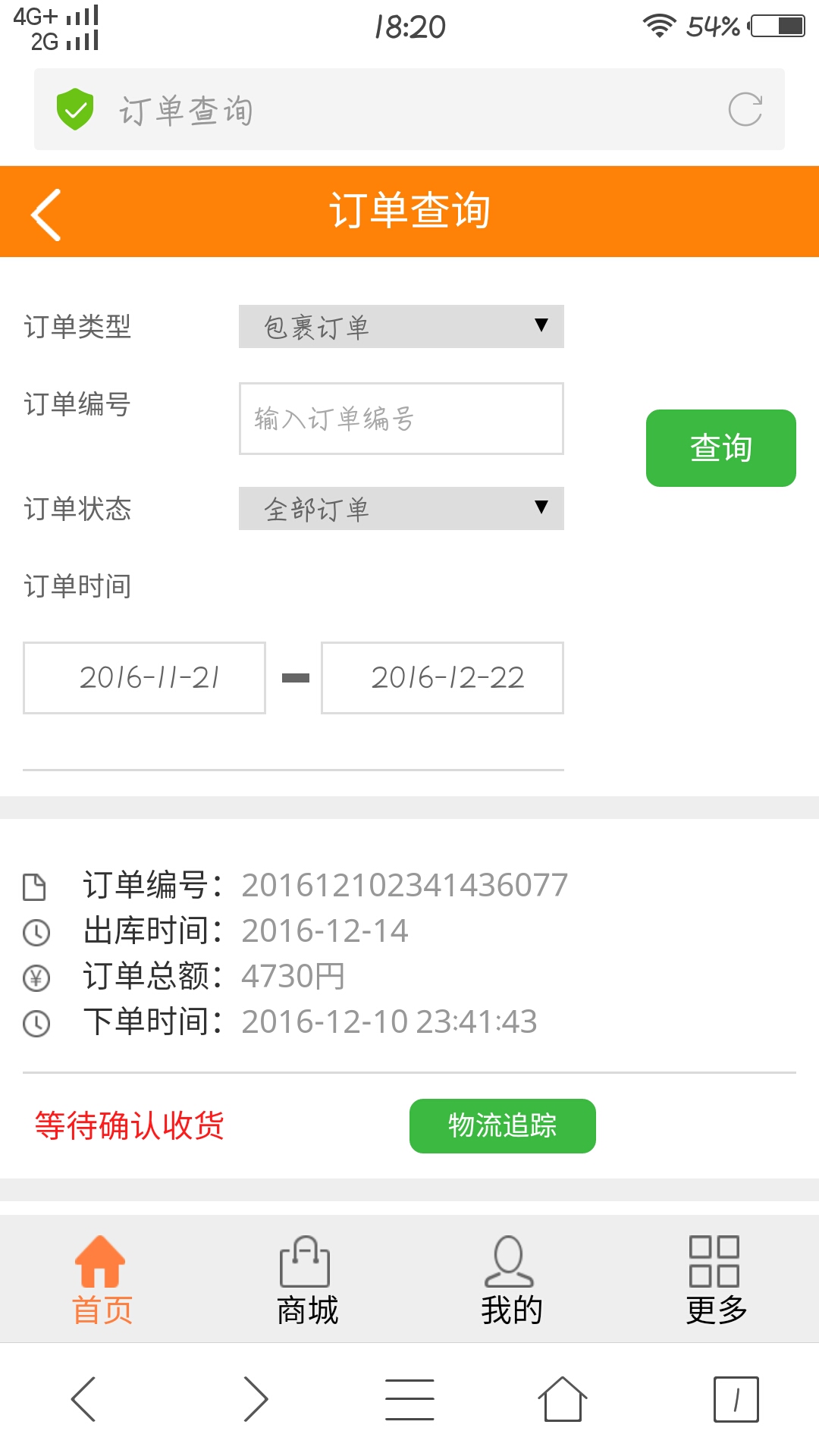This screenshot has height=1456, width=819.
Task: Open the 订单类型 dropdown showing 包裹订单
Action: [x=401, y=327]
